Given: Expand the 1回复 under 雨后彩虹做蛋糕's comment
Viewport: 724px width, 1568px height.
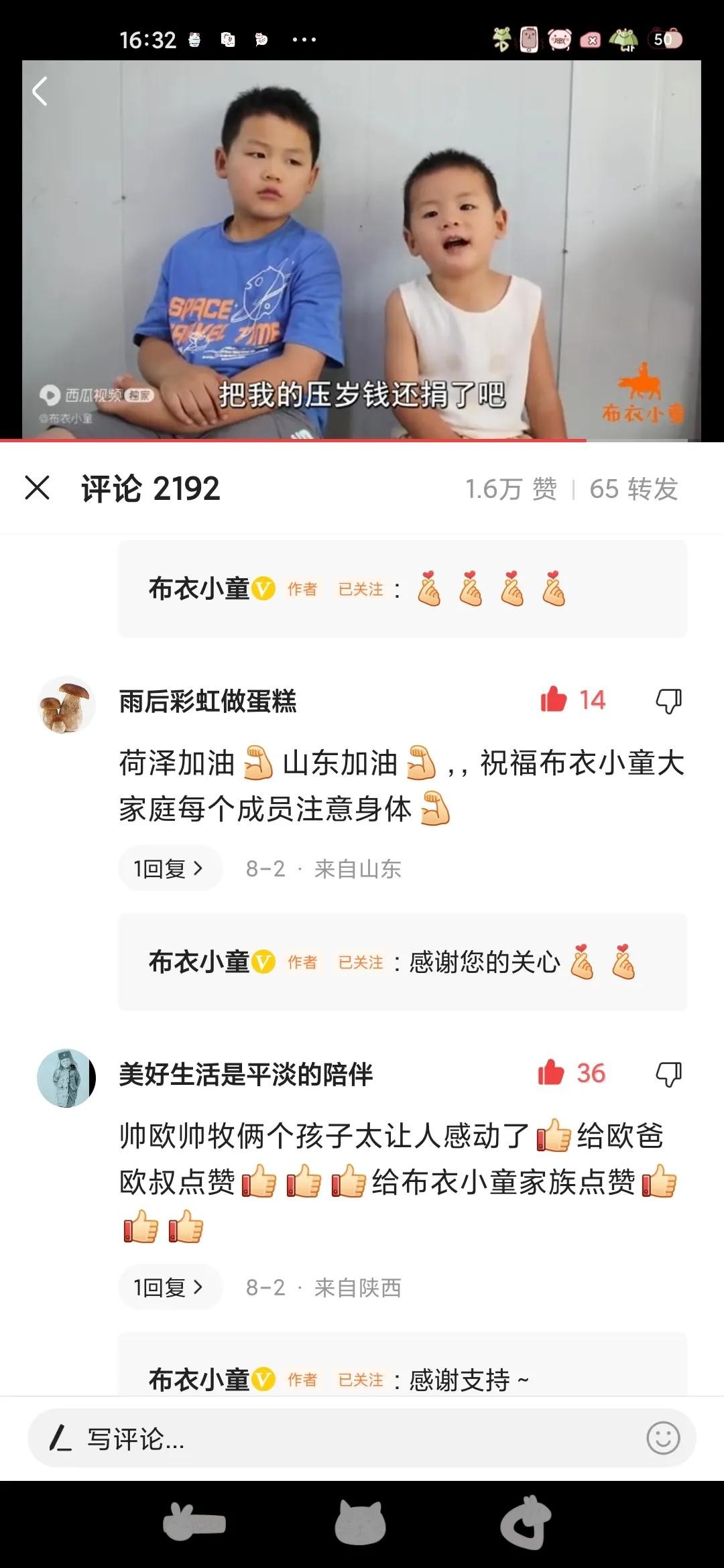Looking at the screenshot, I should [x=169, y=868].
